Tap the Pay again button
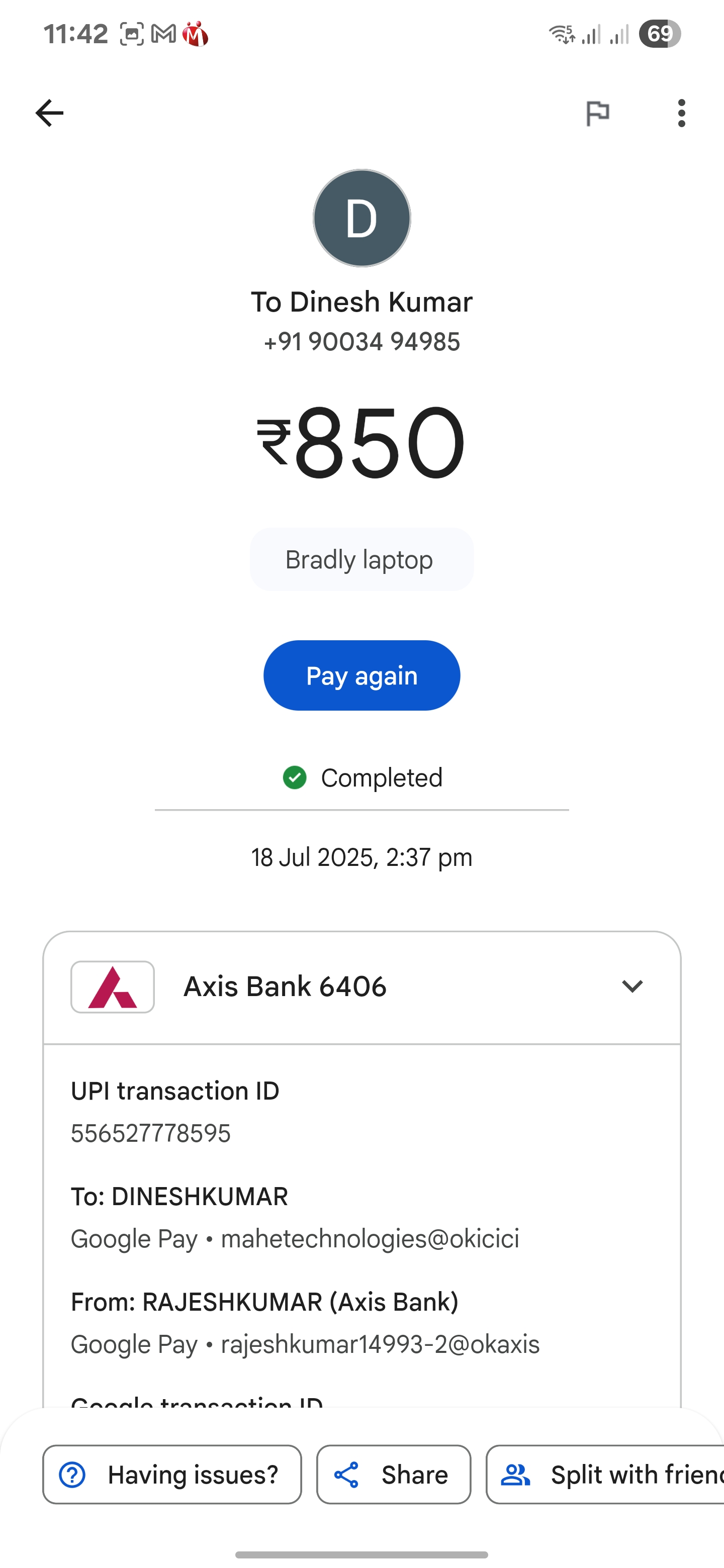The image size is (724, 1568). point(361,675)
